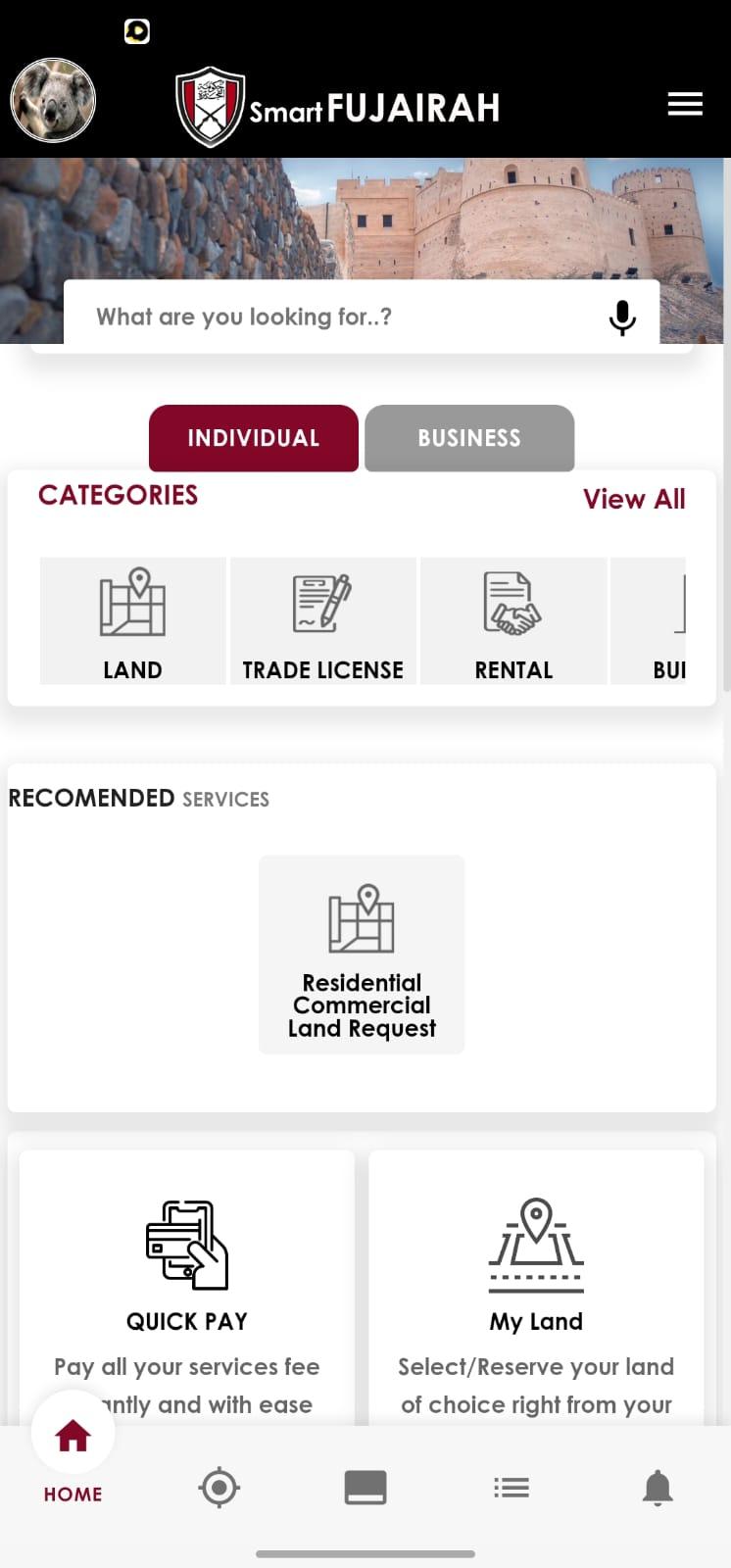This screenshot has height=1568, width=731.
Task: Open the location target tab
Action: (219, 1488)
